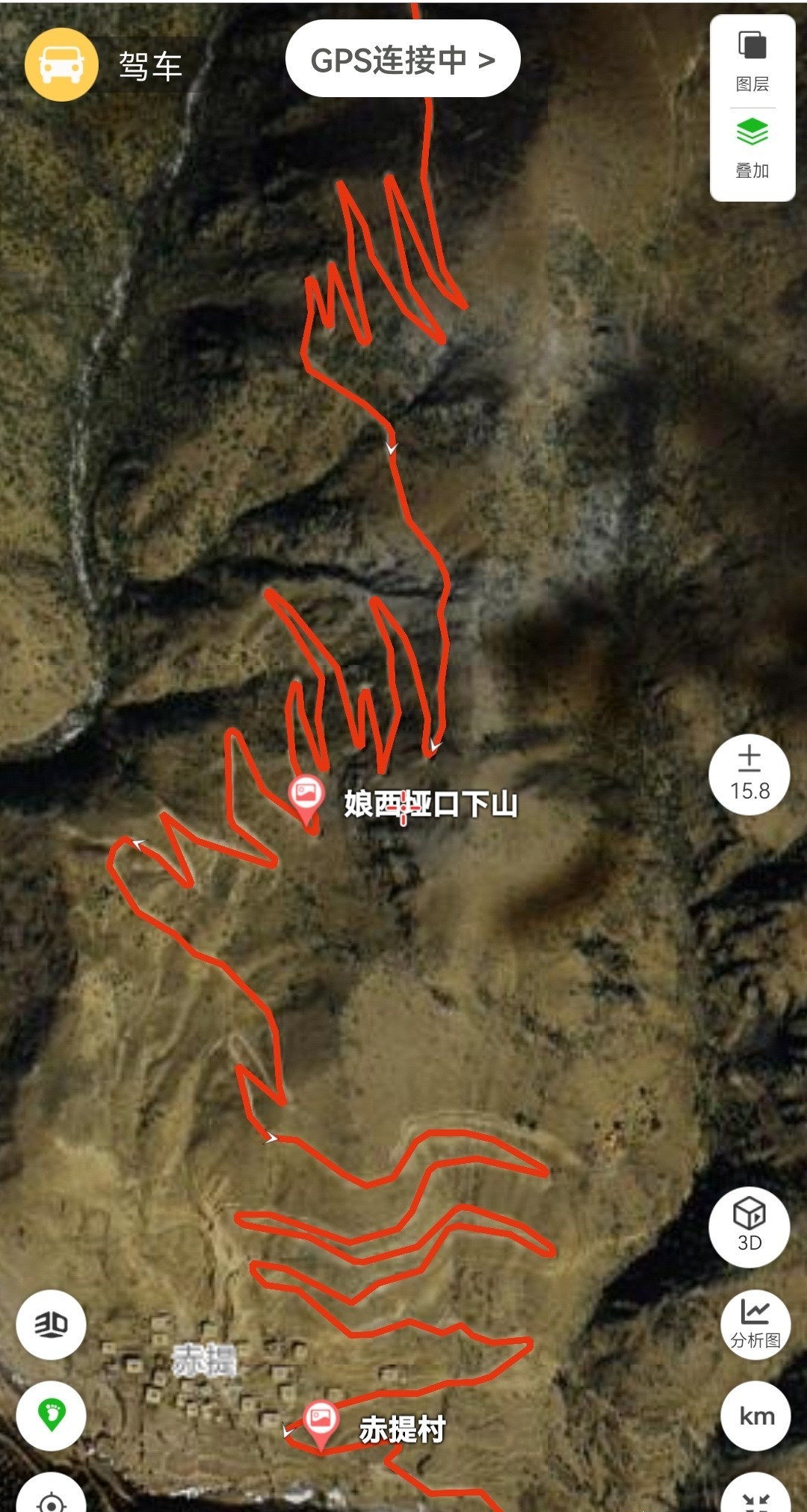Tap the yellow driving mode car icon
807x1512 pixels.
[61, 65]
